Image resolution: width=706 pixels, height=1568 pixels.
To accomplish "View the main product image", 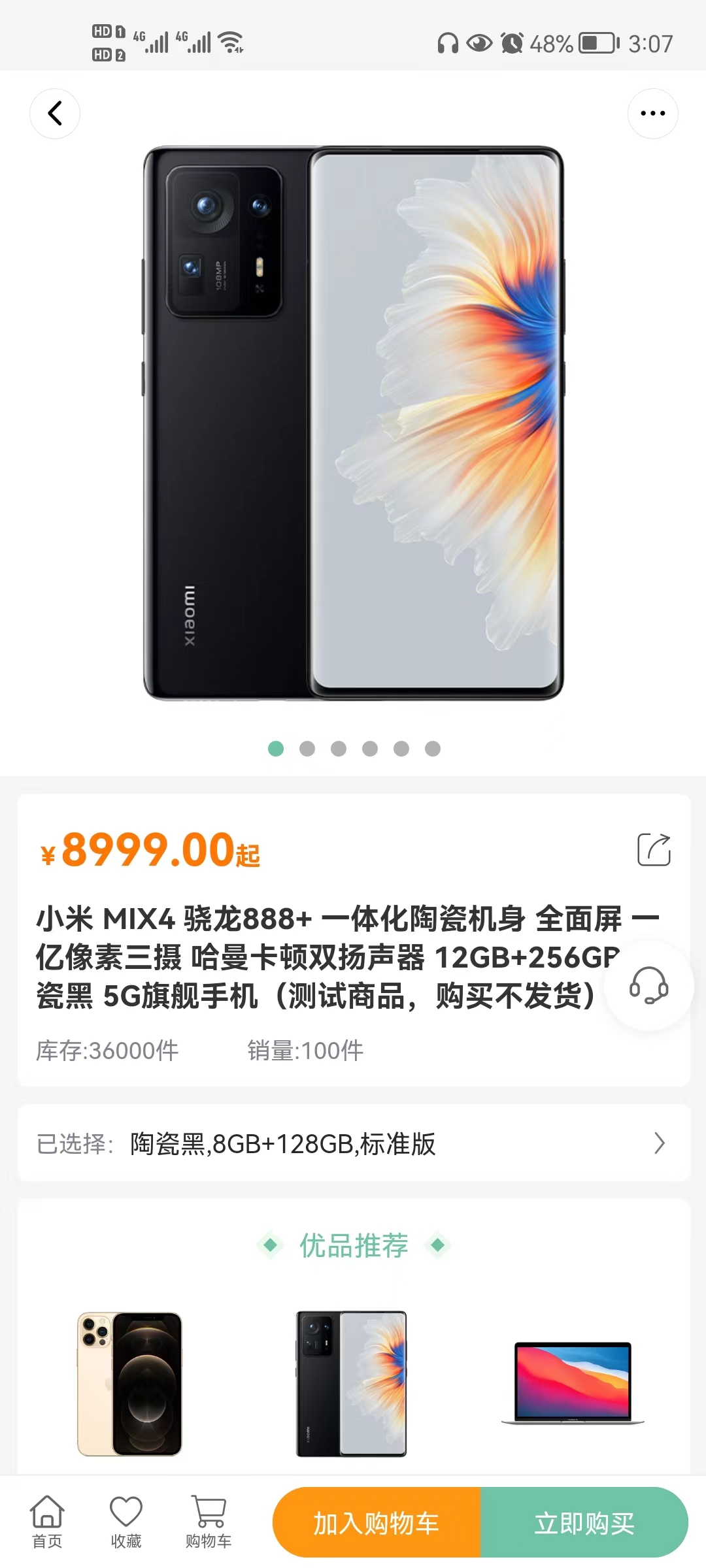I will coord(353,423).
